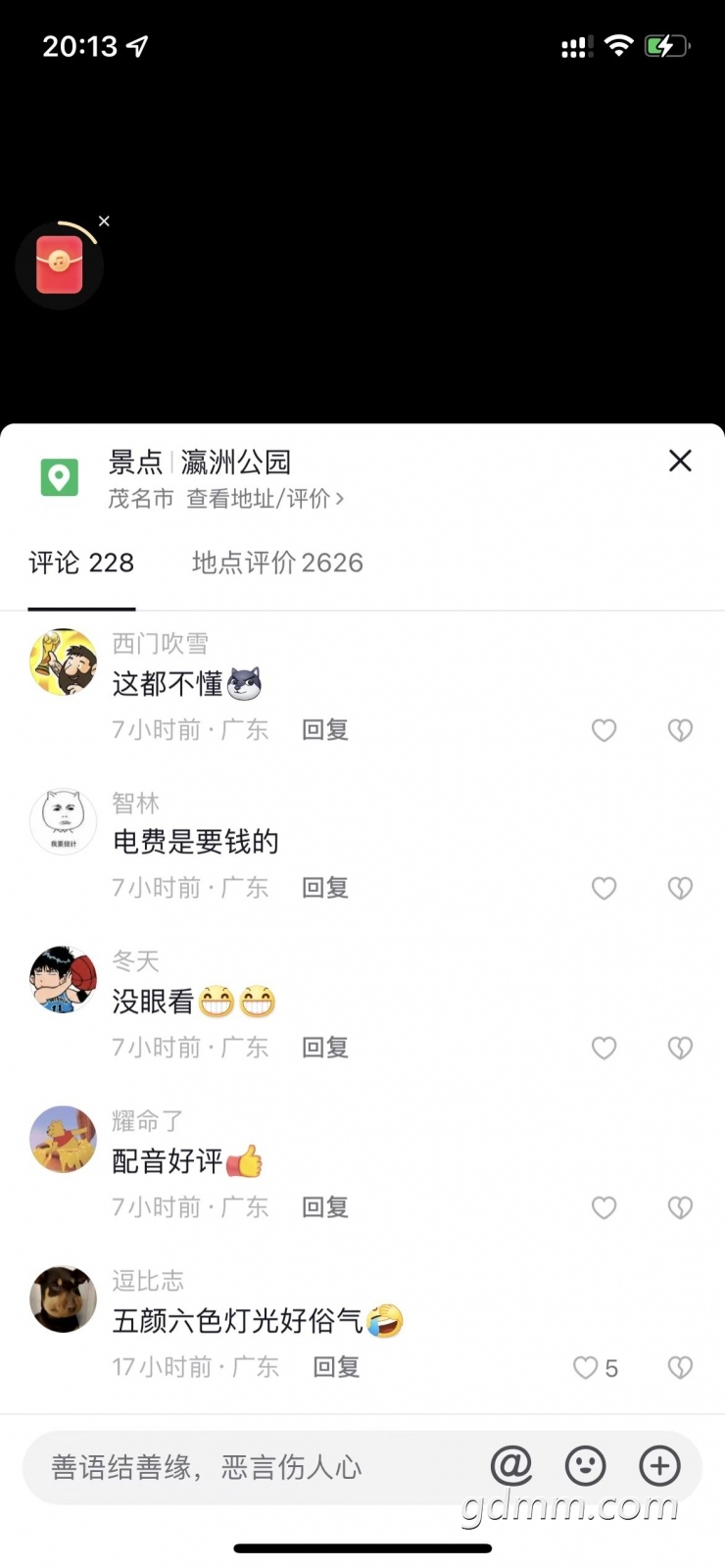Dislike 智林's comment about 电费

tap(680, 888)
